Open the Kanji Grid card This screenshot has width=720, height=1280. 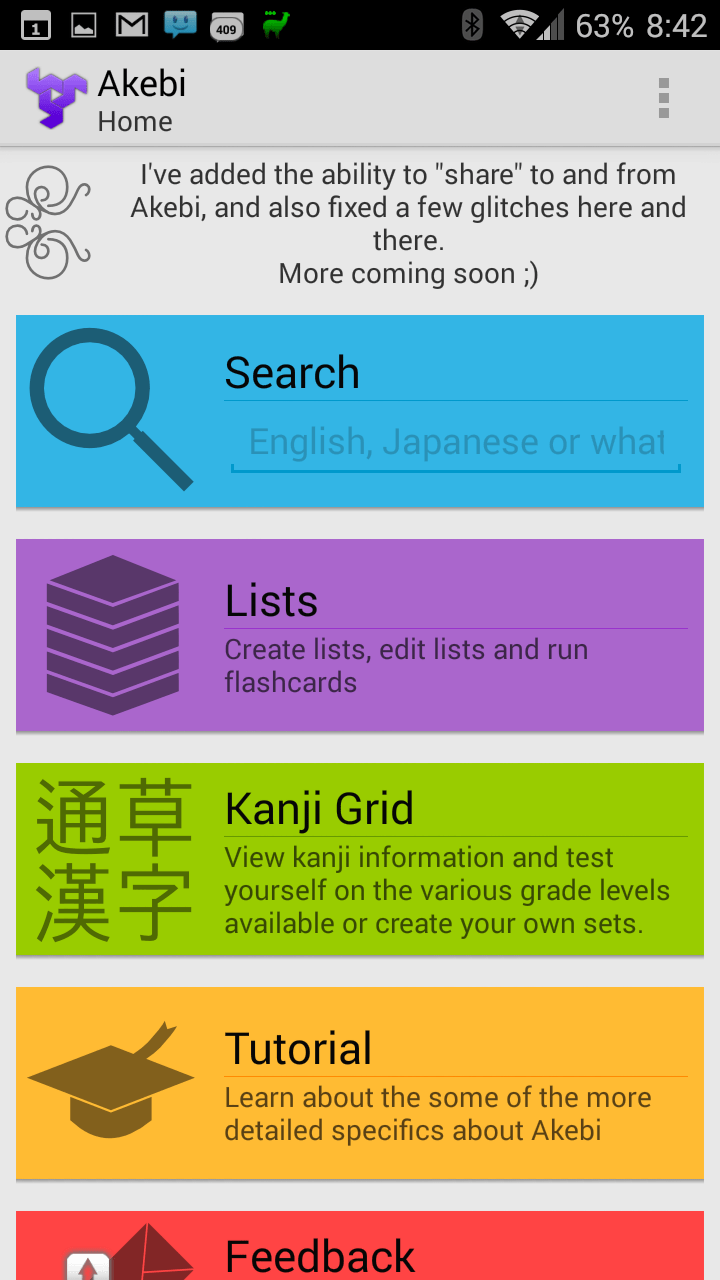360,859
